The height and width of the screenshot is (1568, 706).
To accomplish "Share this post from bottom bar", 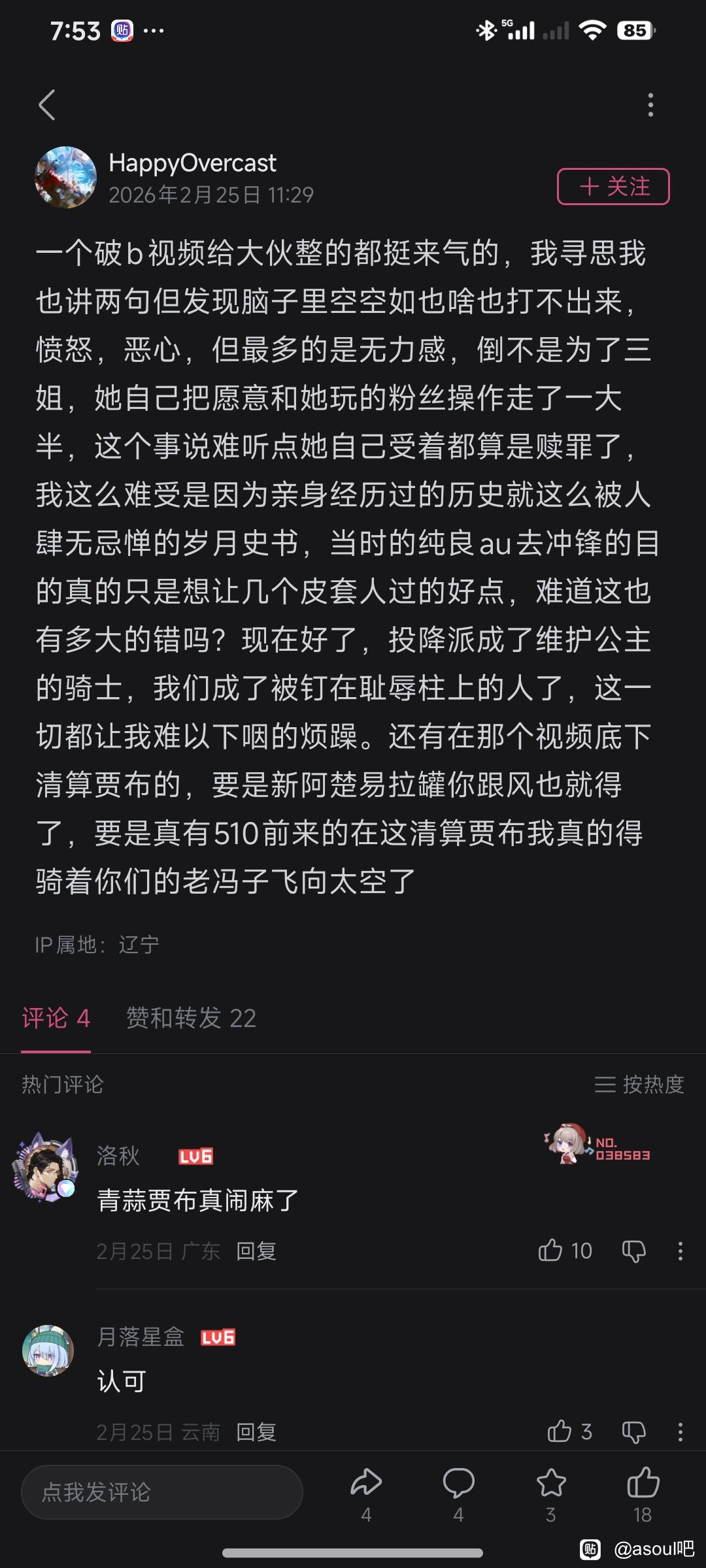I will [366, 1483].
